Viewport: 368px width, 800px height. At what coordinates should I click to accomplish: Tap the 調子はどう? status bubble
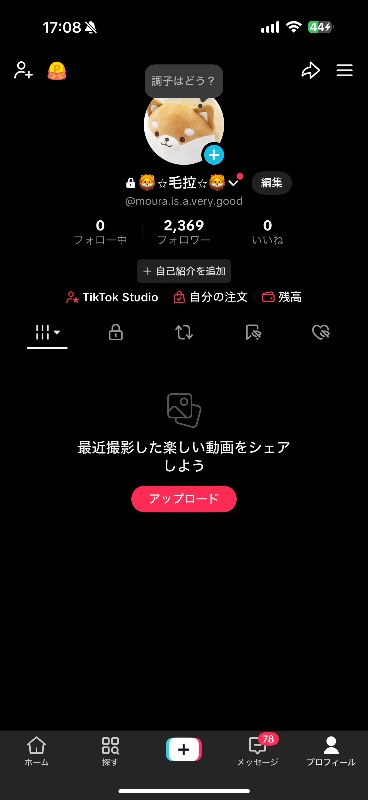coord(184,81)
